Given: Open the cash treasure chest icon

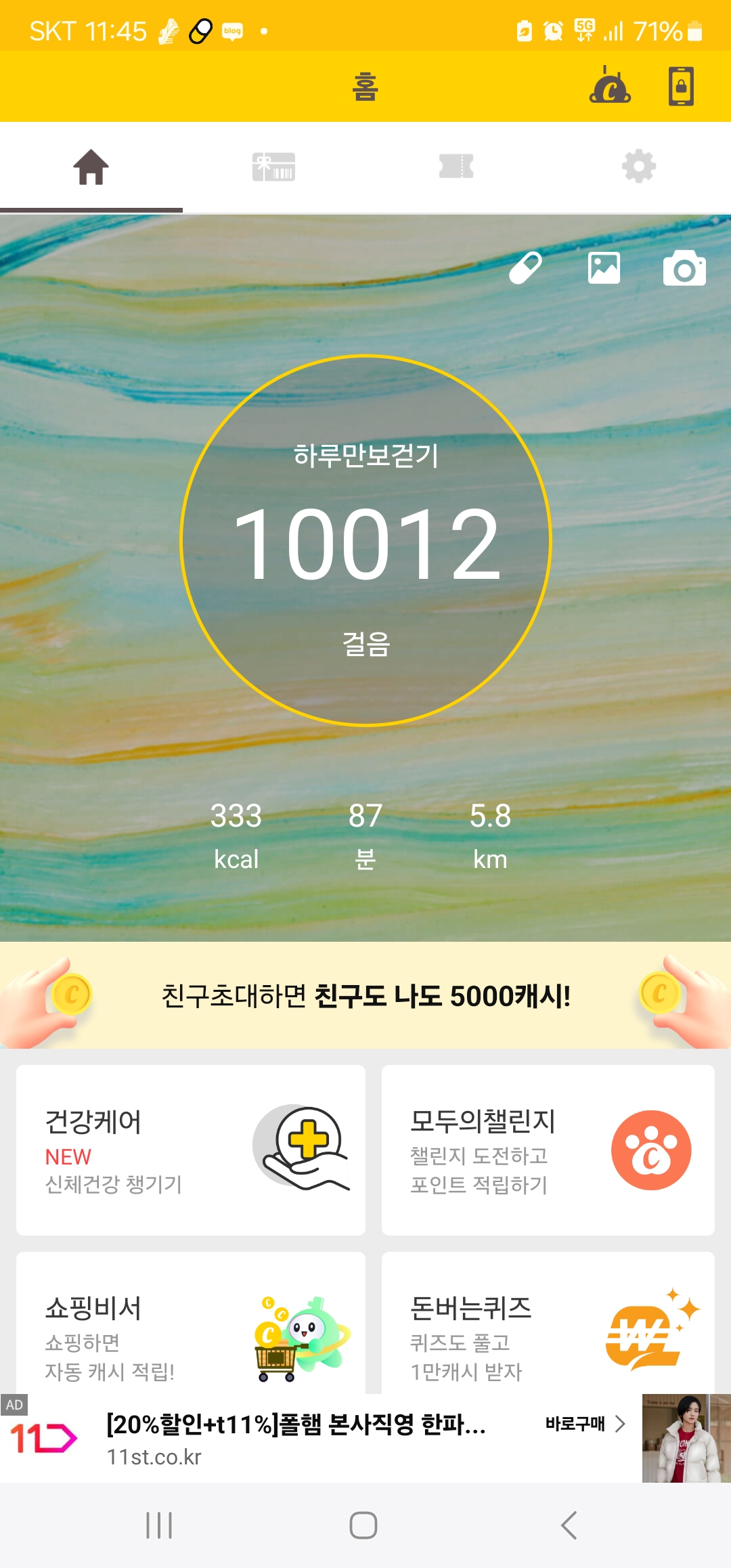Looking at the screenshot, I should (610, 87).
